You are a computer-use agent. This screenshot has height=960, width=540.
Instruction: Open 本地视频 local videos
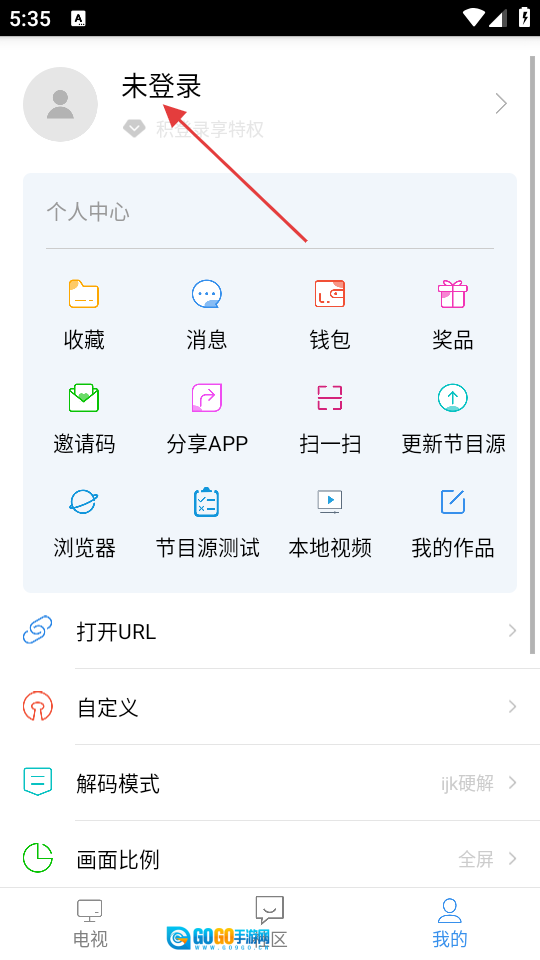pyautogui.click(x=330, y=523)
